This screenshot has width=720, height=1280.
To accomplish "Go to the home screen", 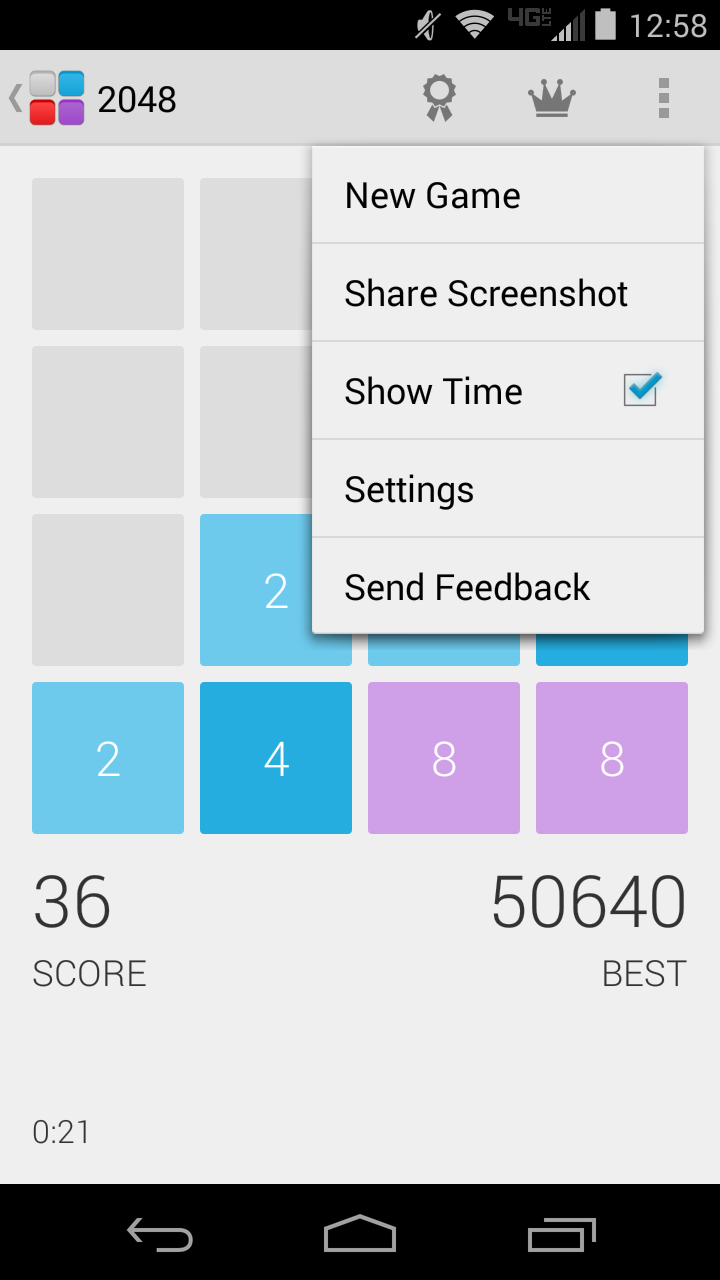I will click(360, 1235).
